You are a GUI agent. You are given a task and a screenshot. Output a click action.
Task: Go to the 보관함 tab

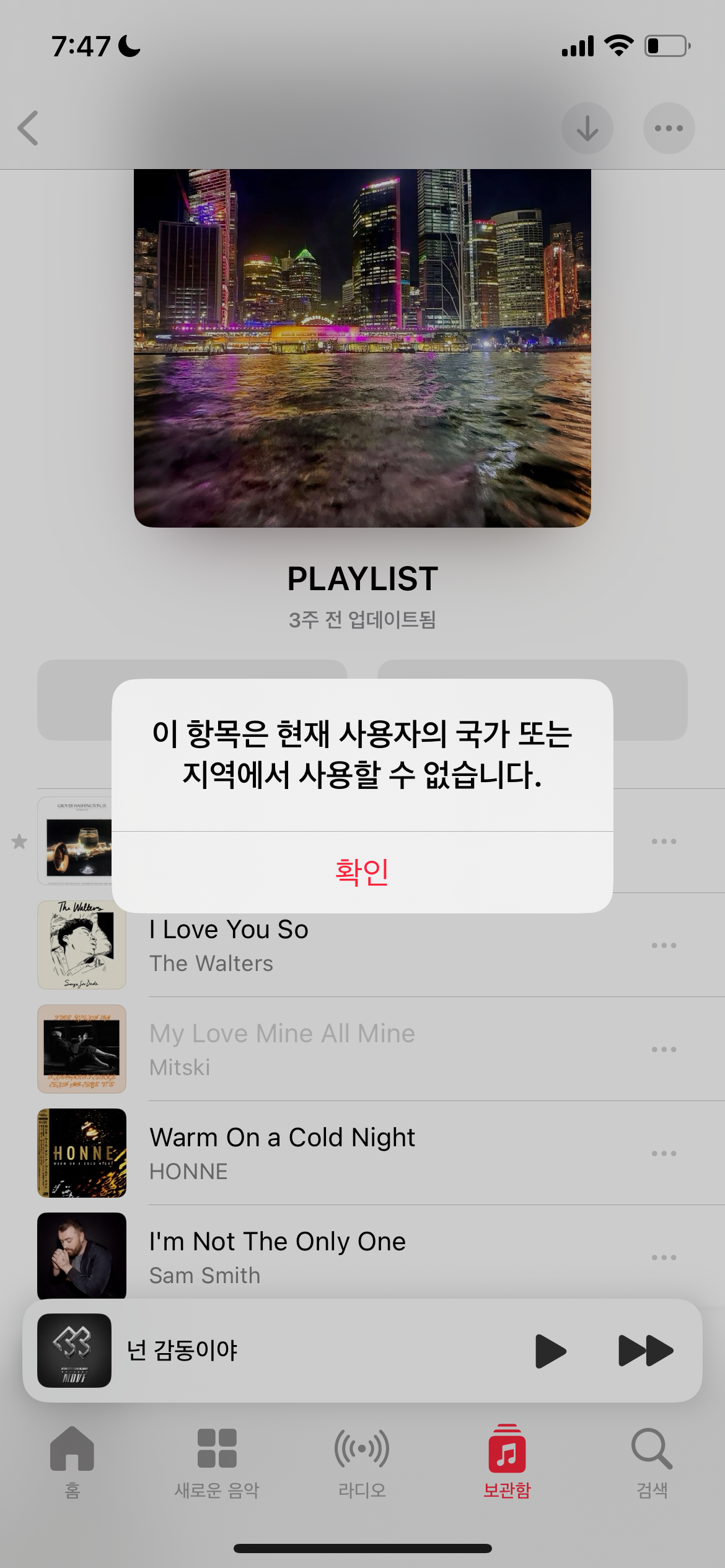coord(507,1461)
